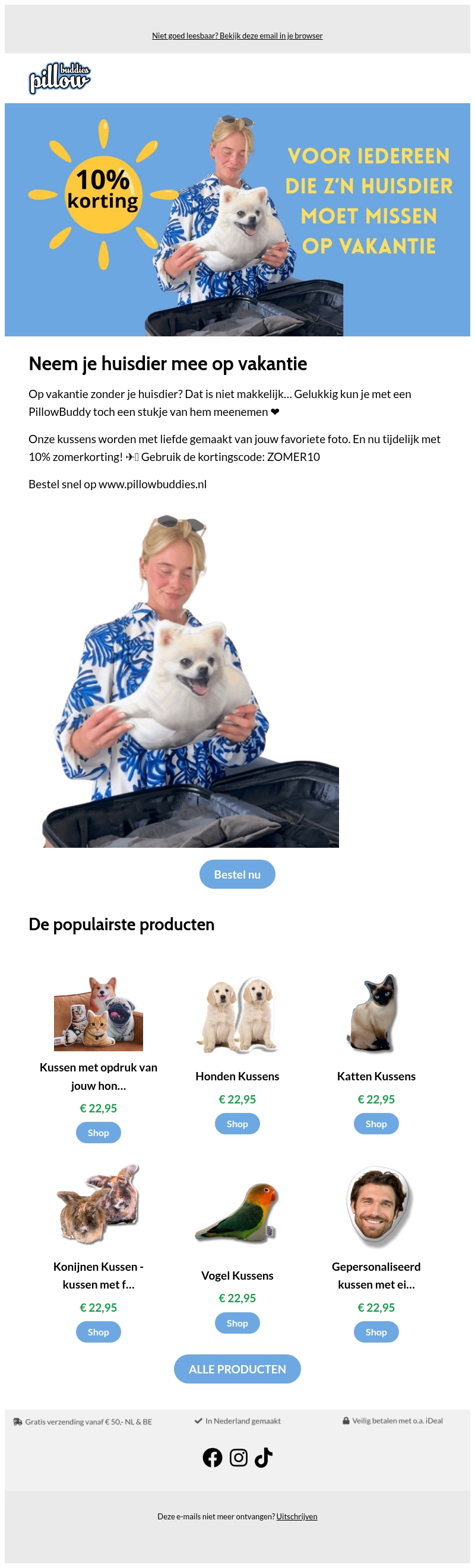Shop the Kussen met opdruk product
Screen dimensions: 475x1568
tap(98, 1132)
